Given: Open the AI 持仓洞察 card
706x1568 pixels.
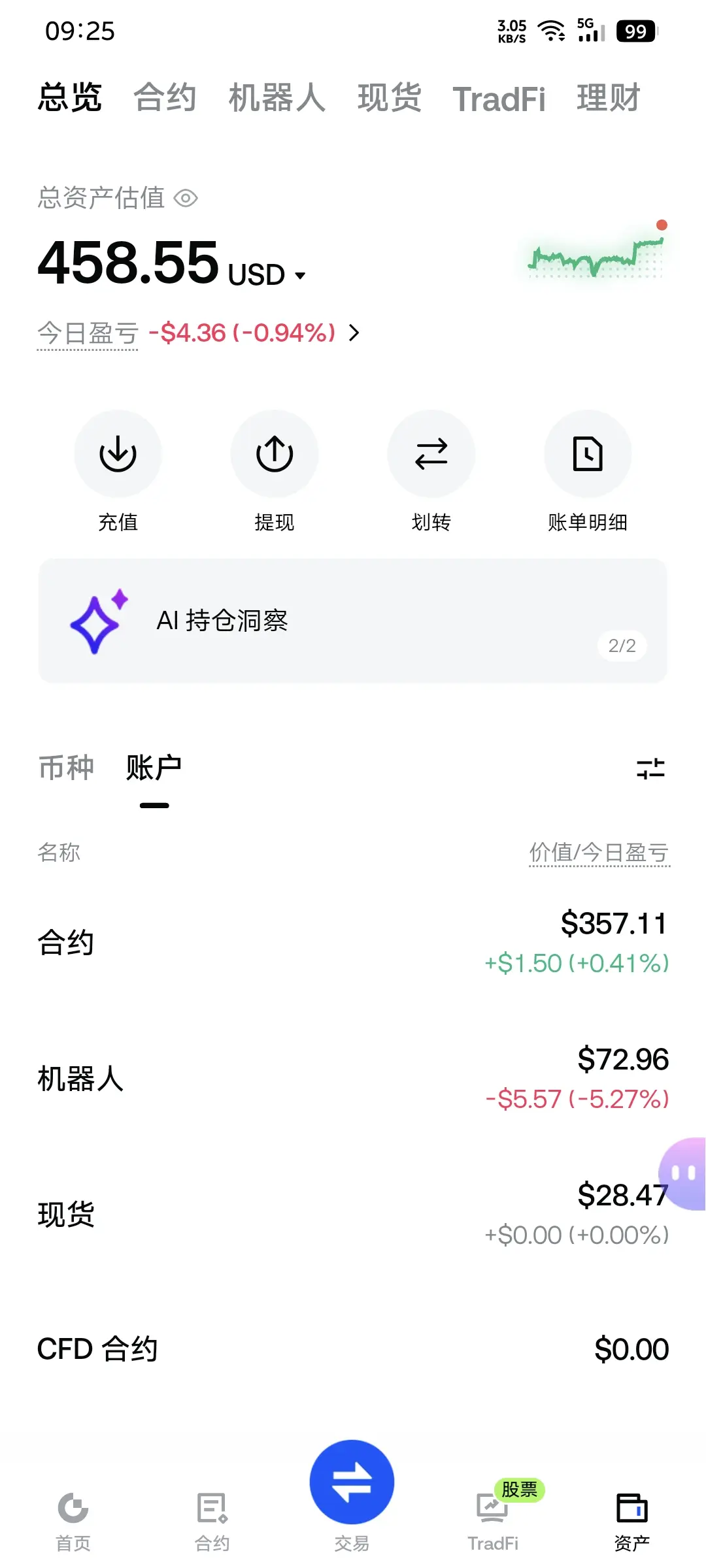Looking at the screenshot, I should pyautogui.click(x=353, y=621).
